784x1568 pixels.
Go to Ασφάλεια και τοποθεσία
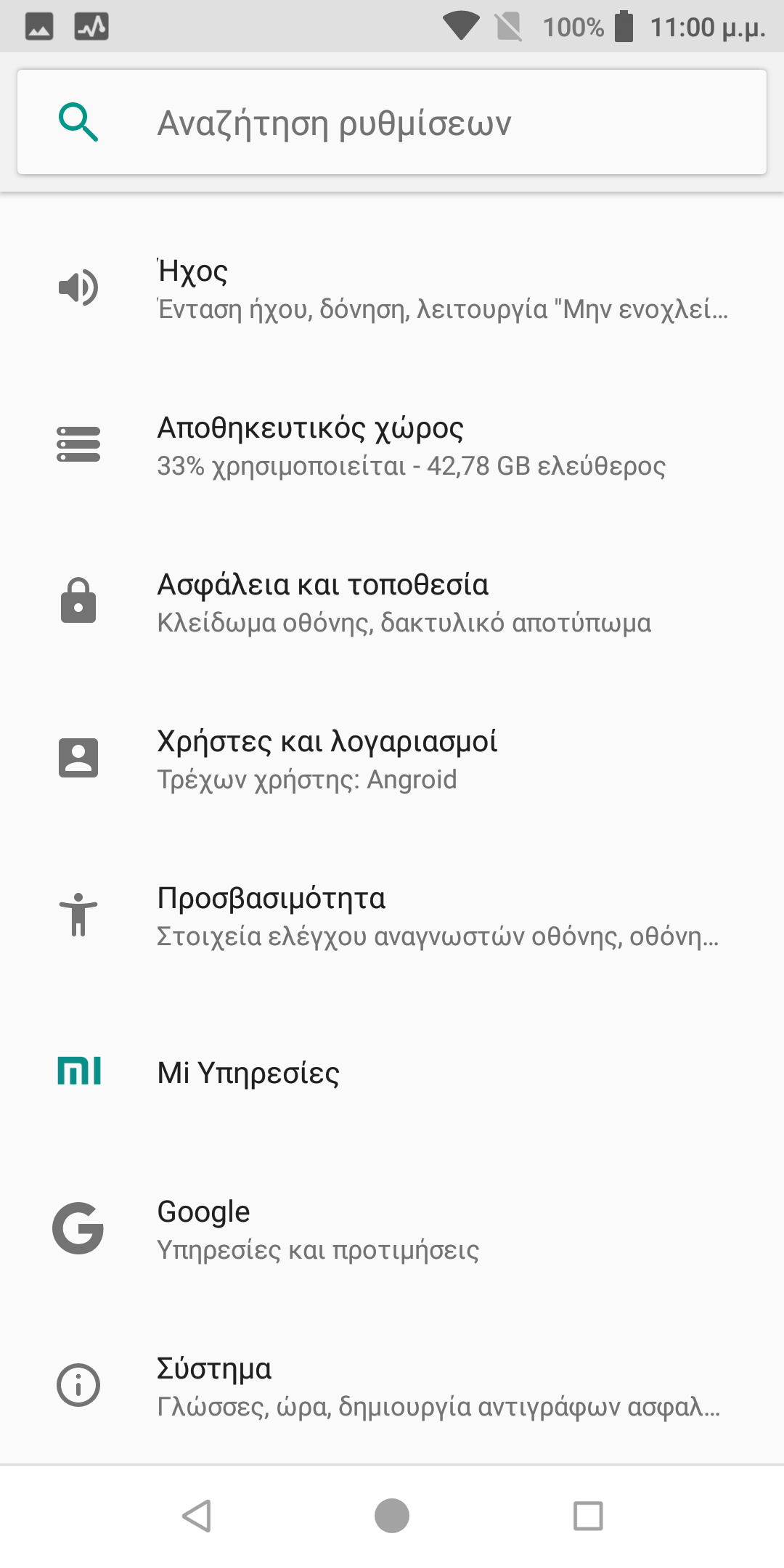click(392, 603)
